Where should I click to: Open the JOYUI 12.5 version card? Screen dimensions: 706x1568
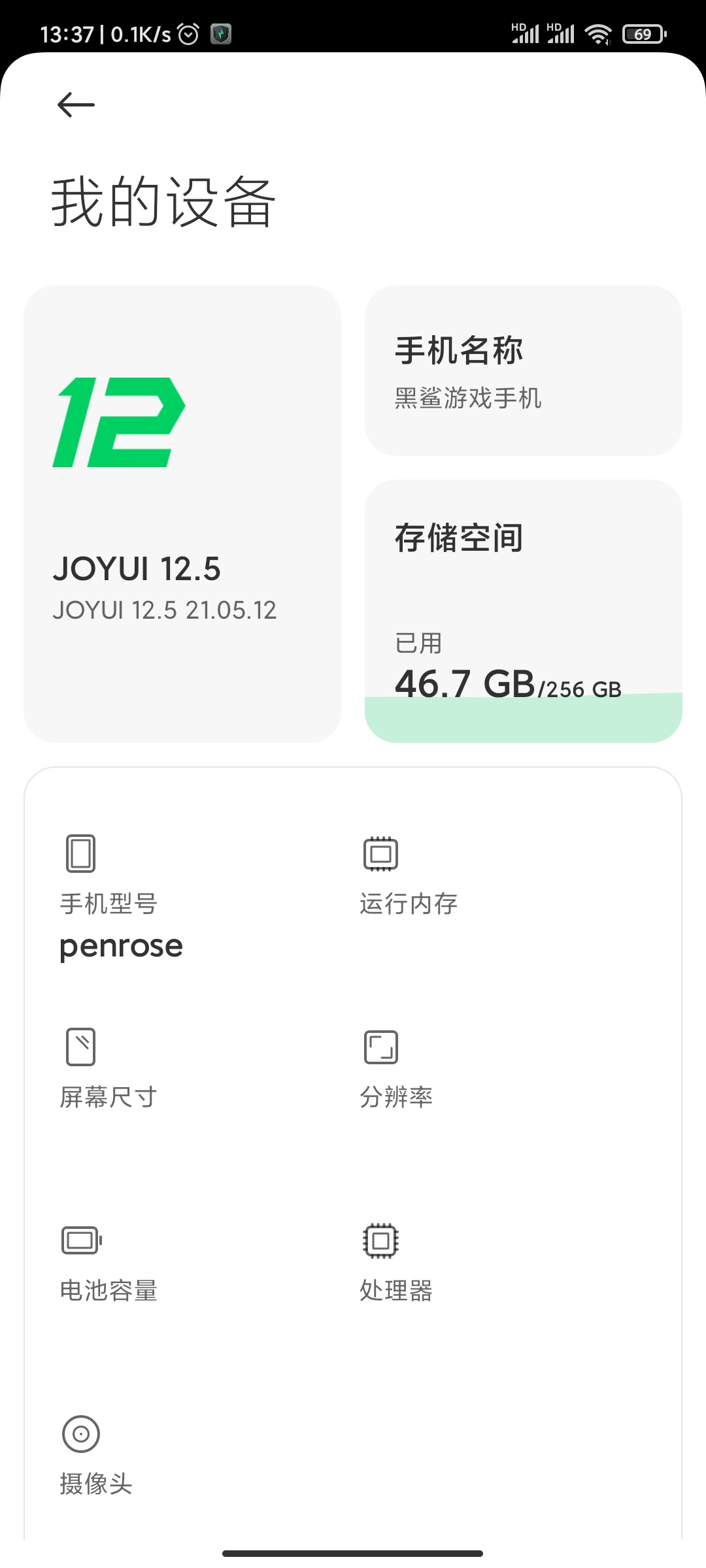pos(182,514)
